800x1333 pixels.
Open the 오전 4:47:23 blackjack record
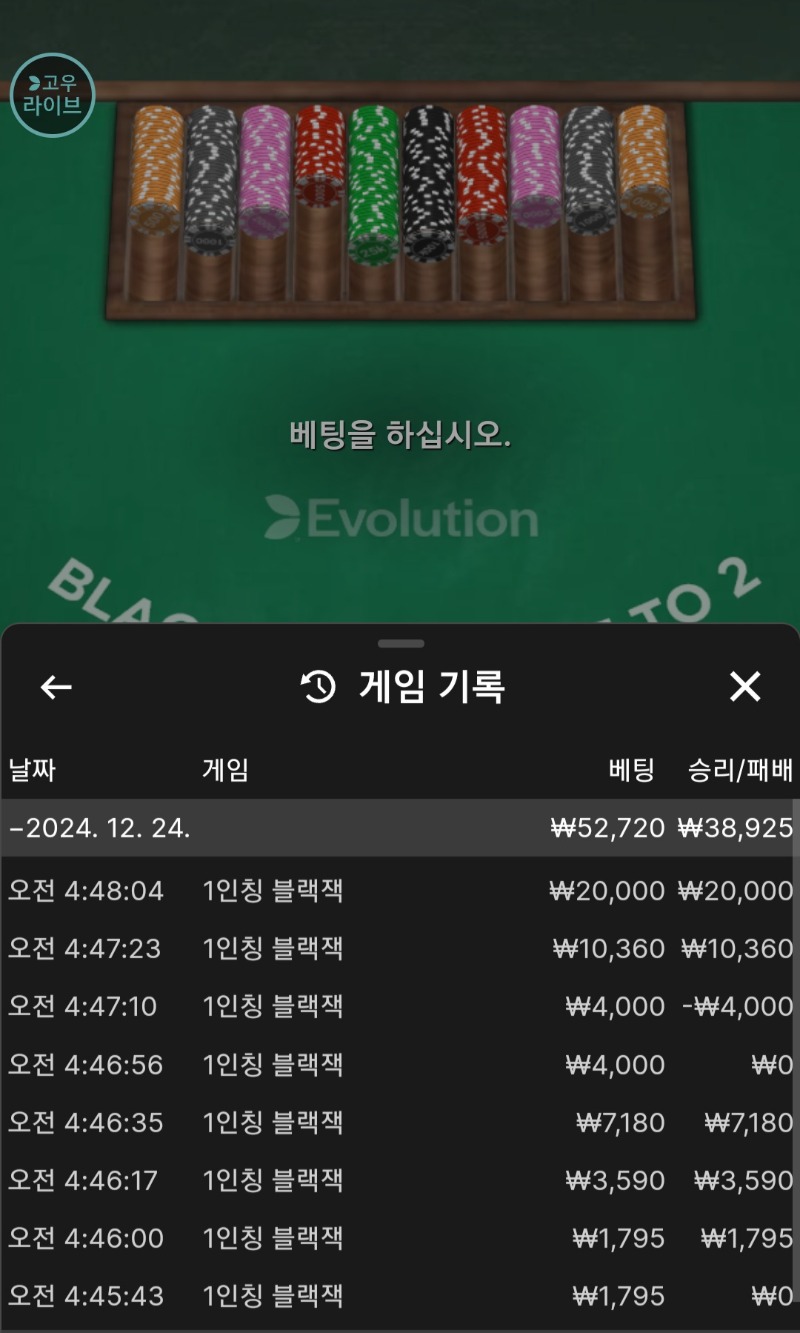click(x=398, y=948)
